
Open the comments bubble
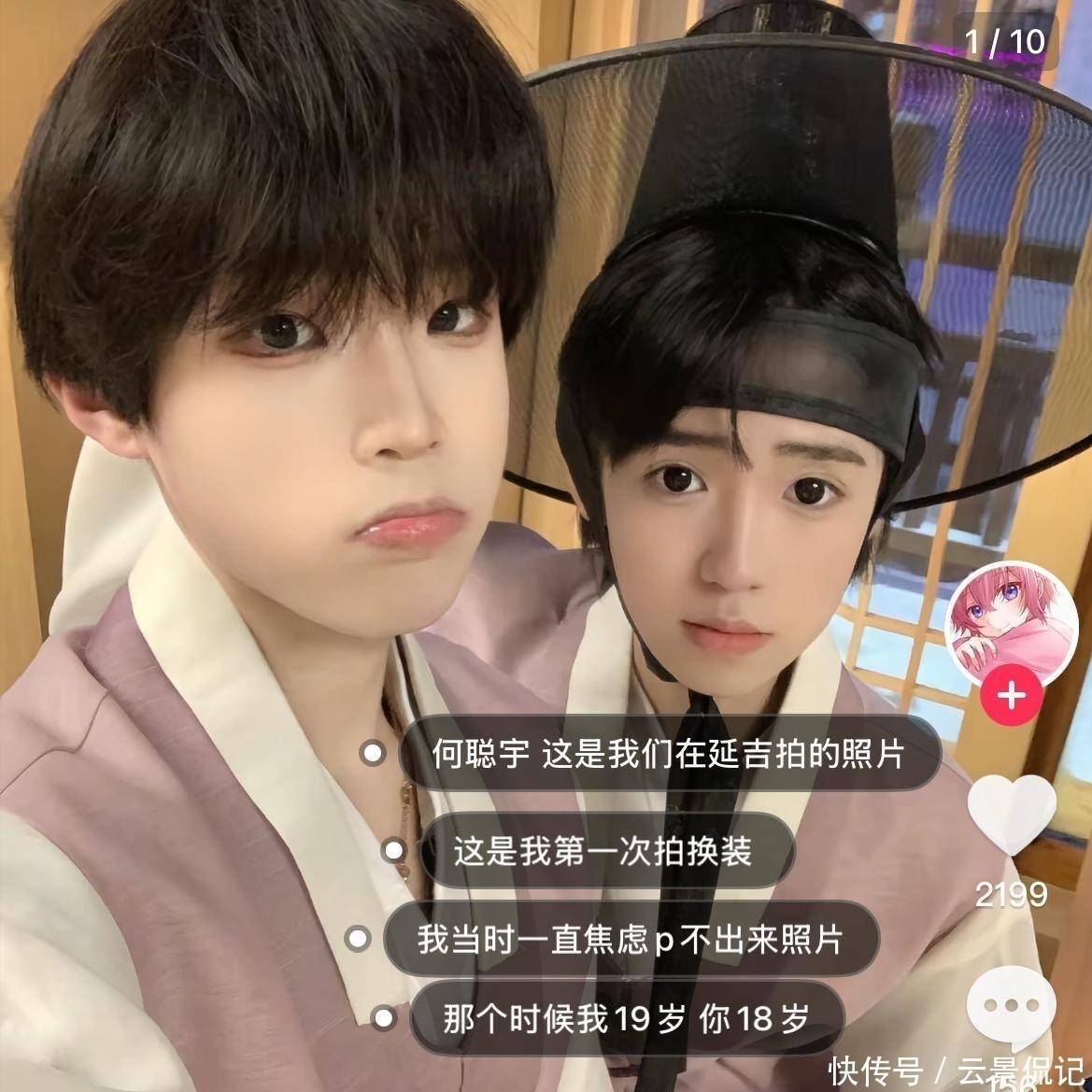click(x=1011, y=1007)
